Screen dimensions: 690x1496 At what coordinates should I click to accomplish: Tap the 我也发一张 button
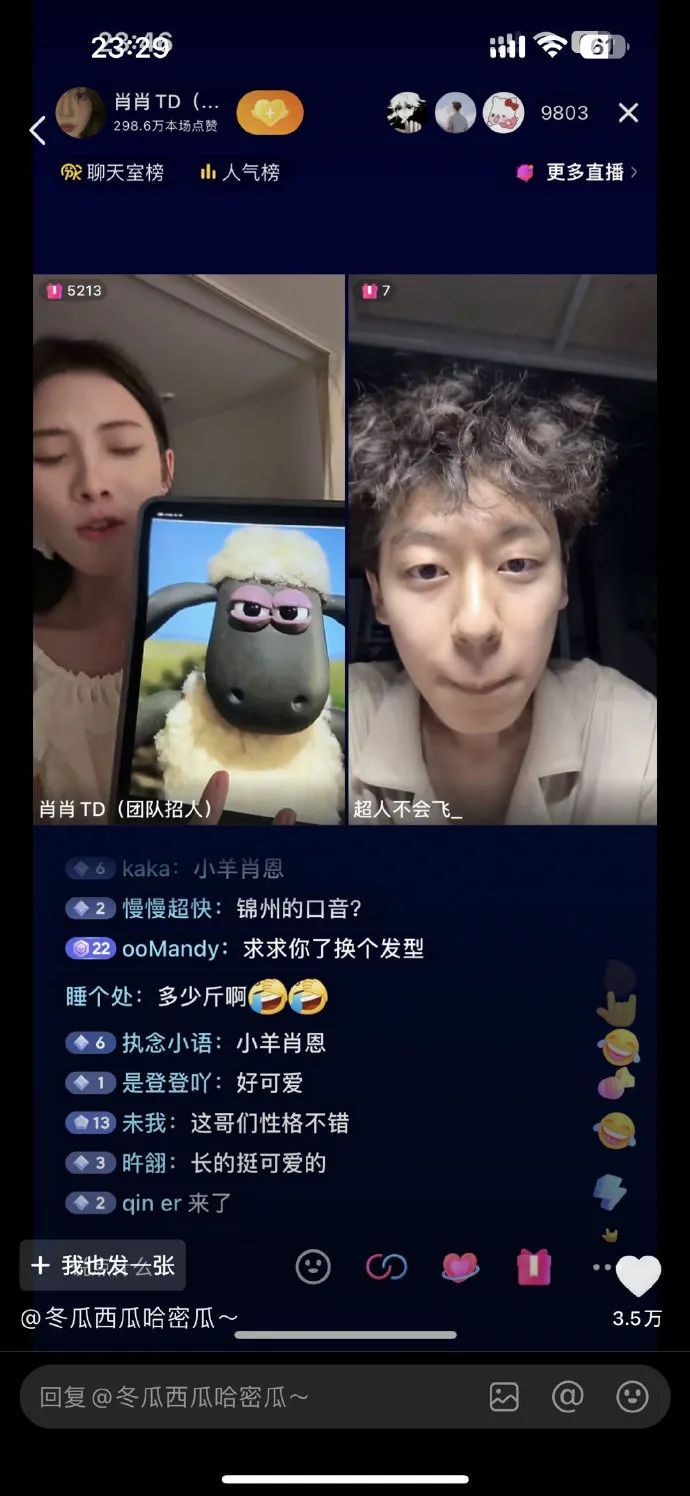click(x=103, y=1266)
